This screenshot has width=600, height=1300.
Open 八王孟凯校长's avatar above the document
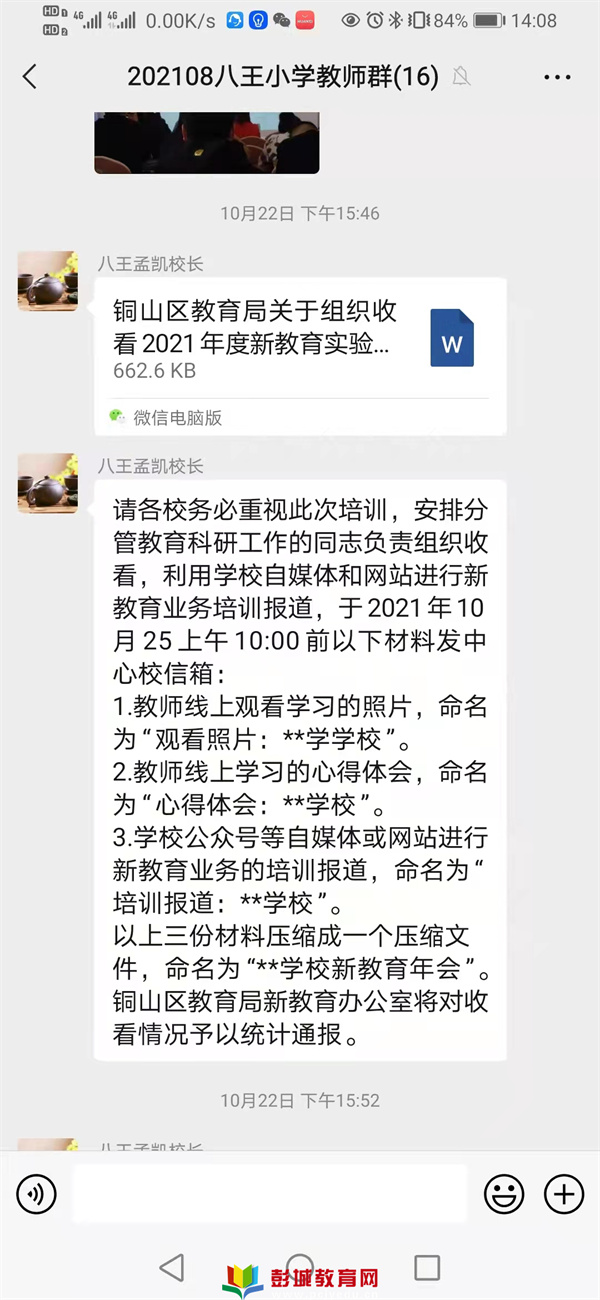47,280
